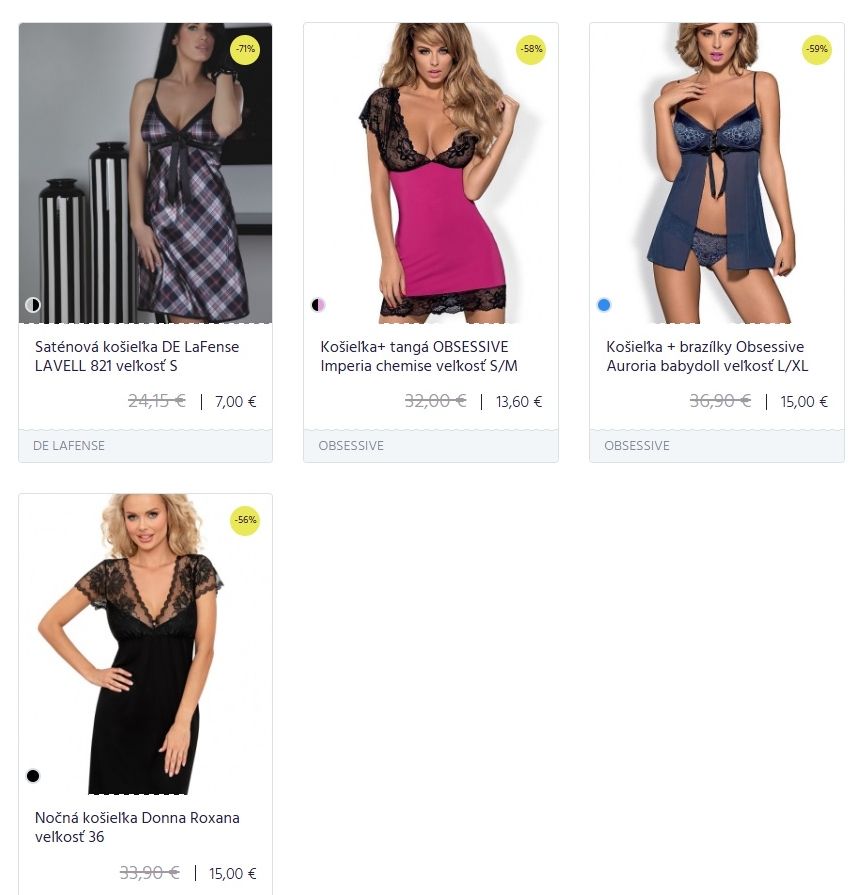
Task: Open the Donna Roxana nightdress product card
Action: click(137, 827)
